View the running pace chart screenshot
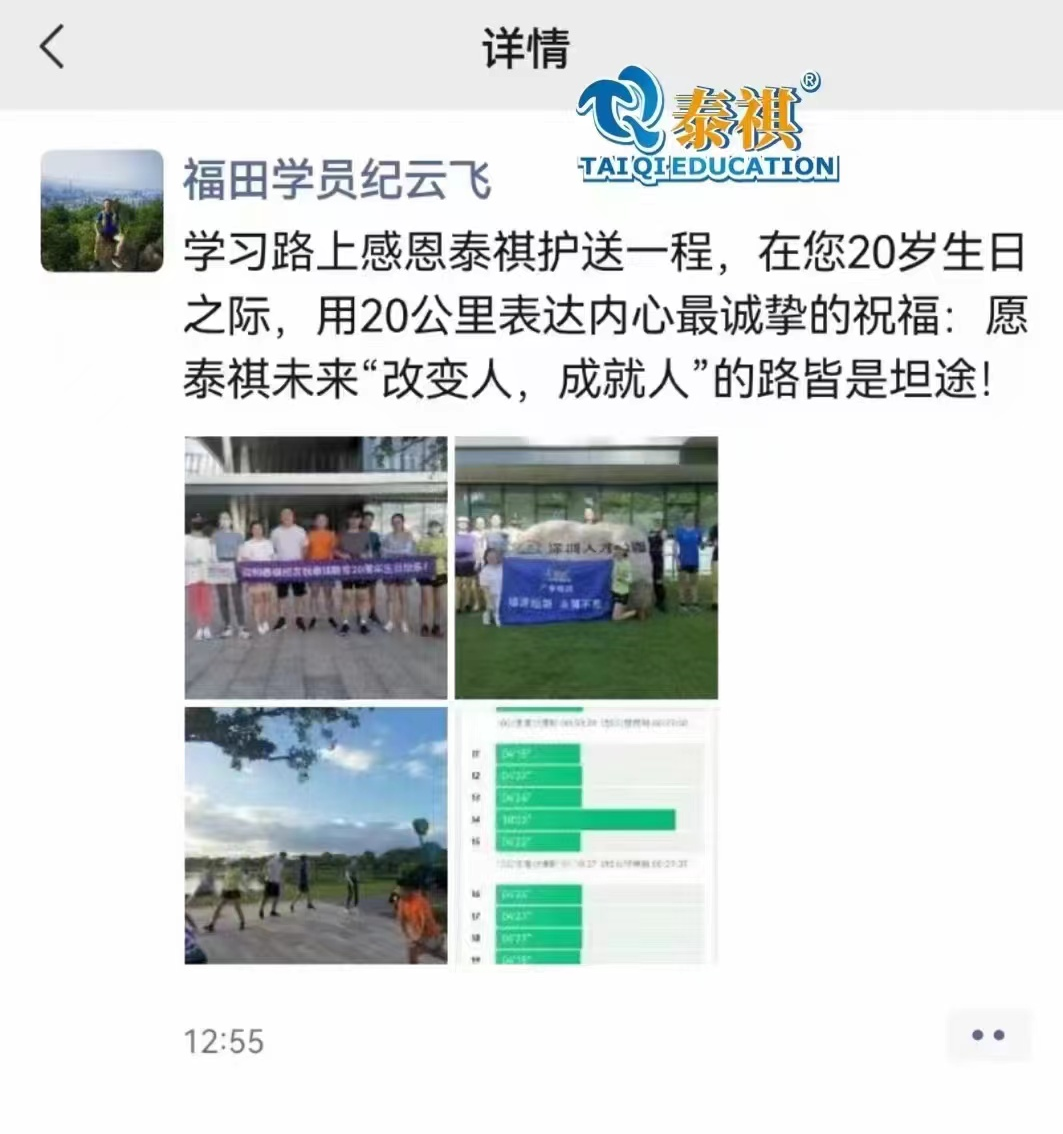This screenshot has height=1134, width=1063. (x=586, y=836)
